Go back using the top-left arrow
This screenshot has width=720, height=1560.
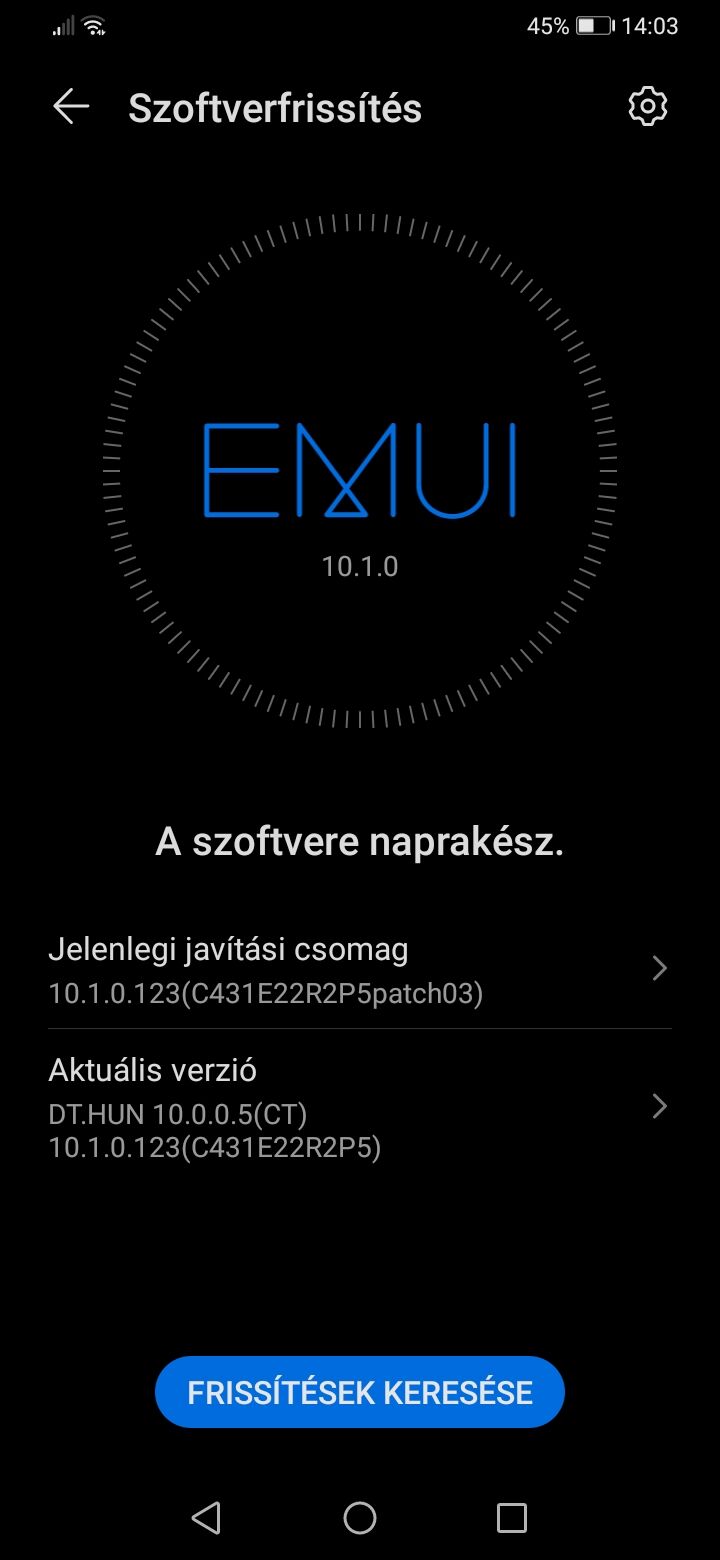[x=71, y=106]
